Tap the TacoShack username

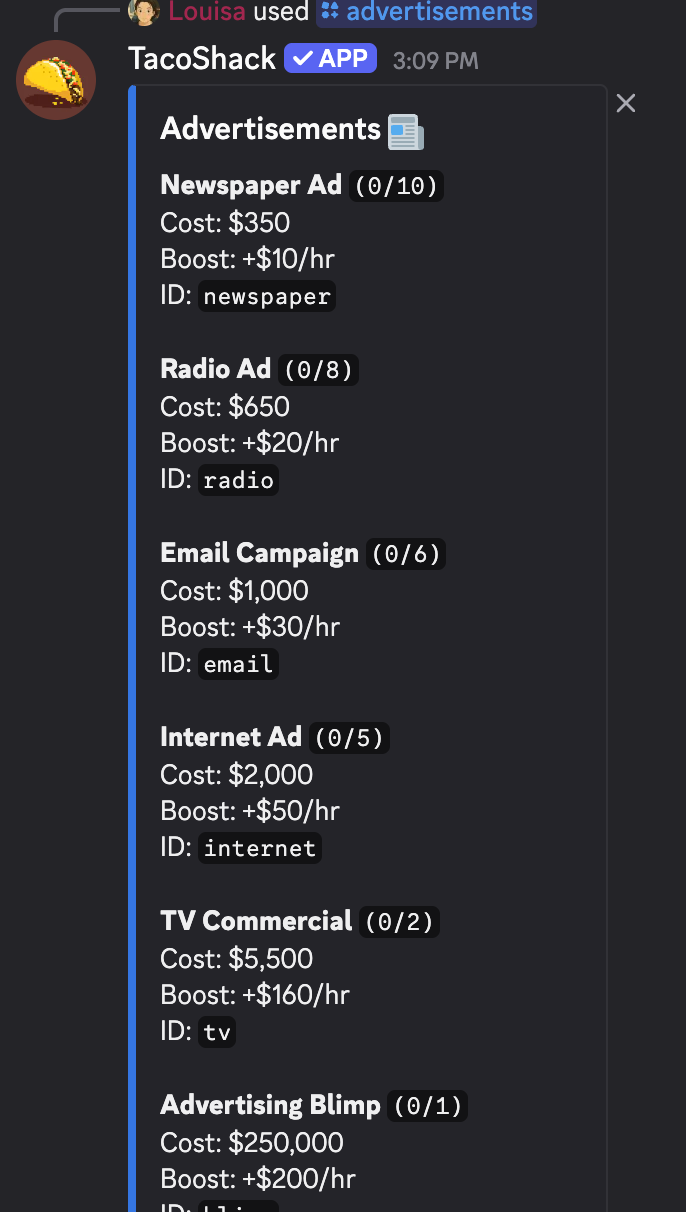[x=202, y=59]
